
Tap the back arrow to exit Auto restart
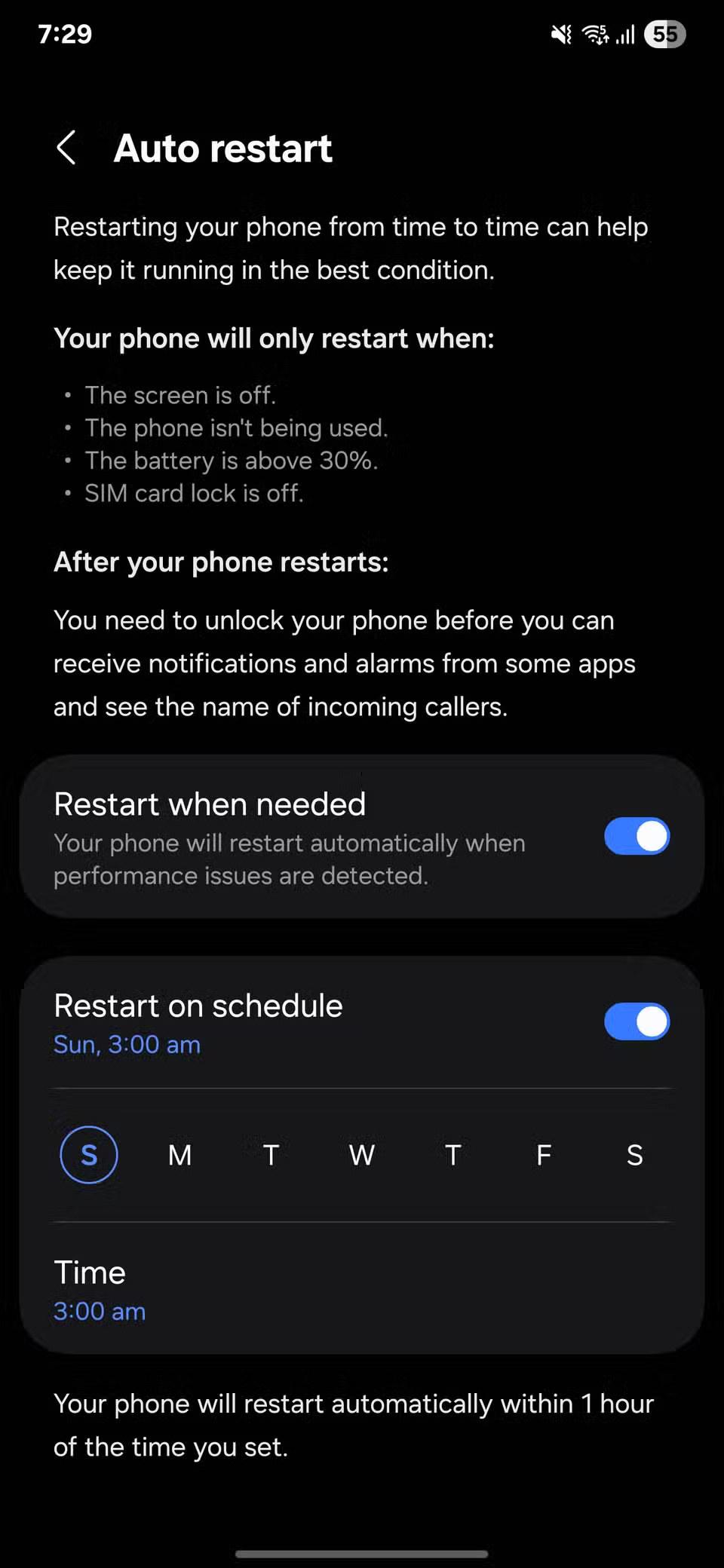[66, 148]
